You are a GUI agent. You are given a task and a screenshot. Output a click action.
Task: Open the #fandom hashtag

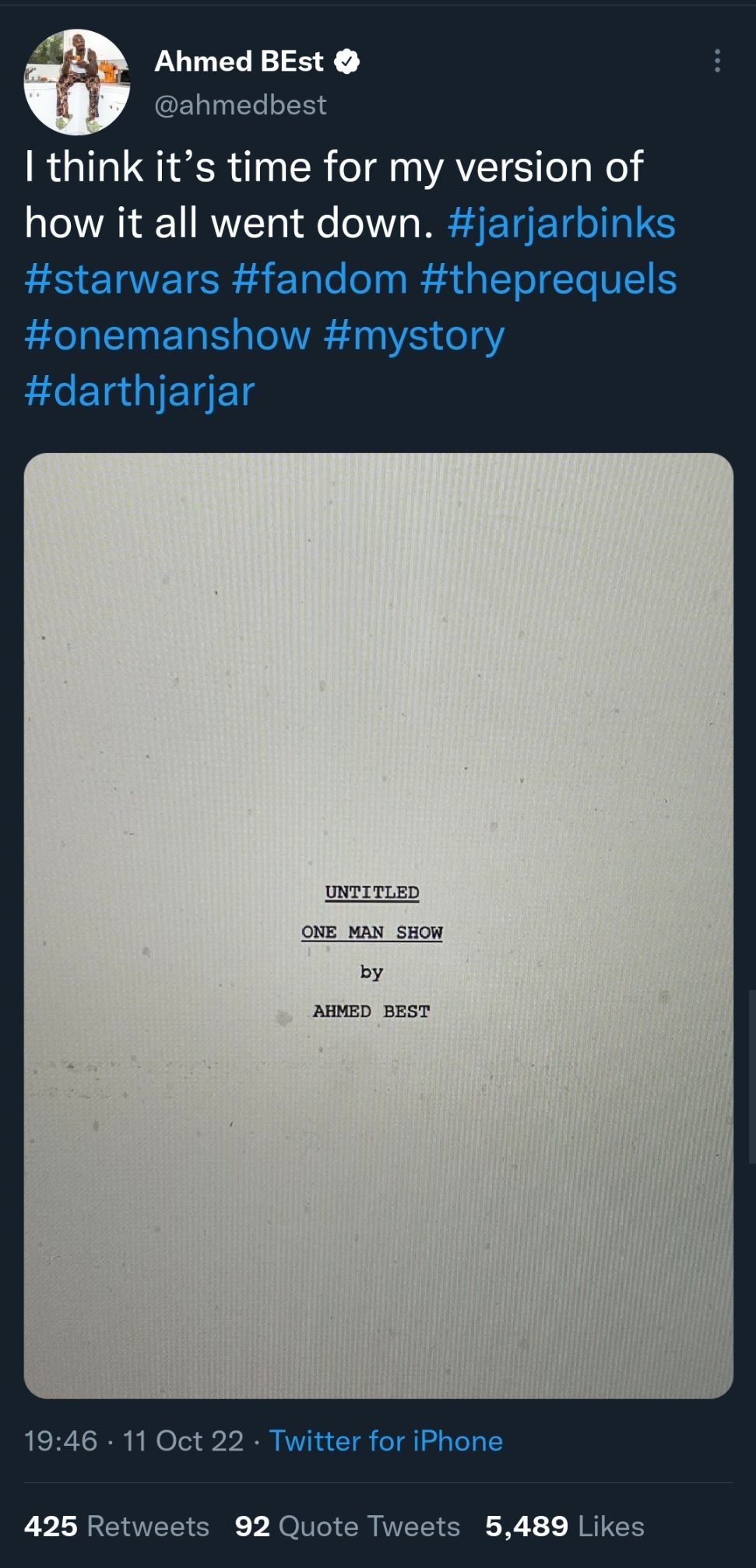pyautogui.click(x=319, y=279)
